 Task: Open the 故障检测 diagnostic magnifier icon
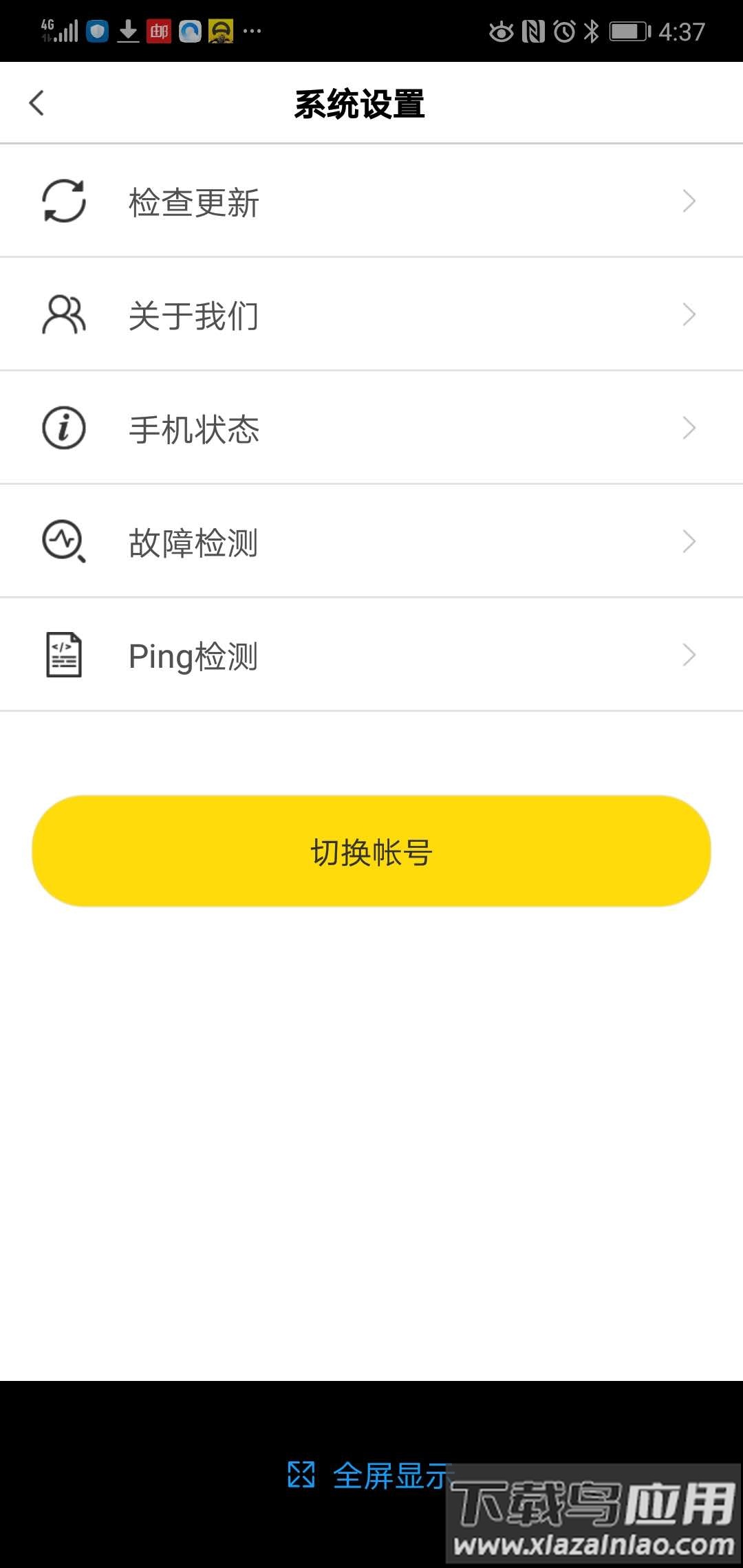(64, 541)
